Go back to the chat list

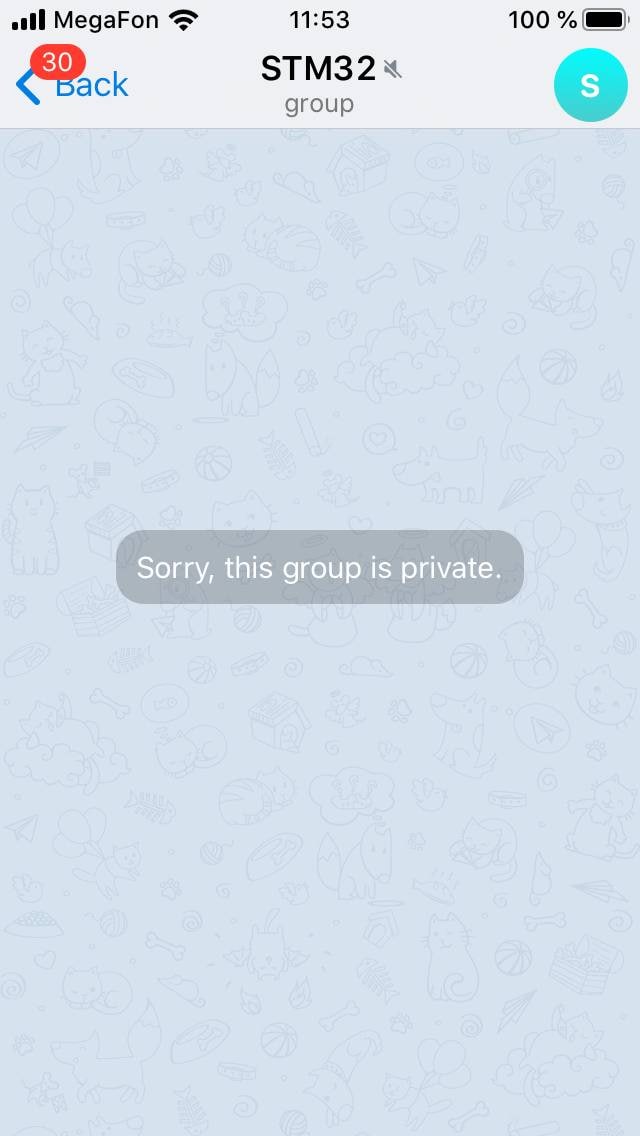pos(73,85)
